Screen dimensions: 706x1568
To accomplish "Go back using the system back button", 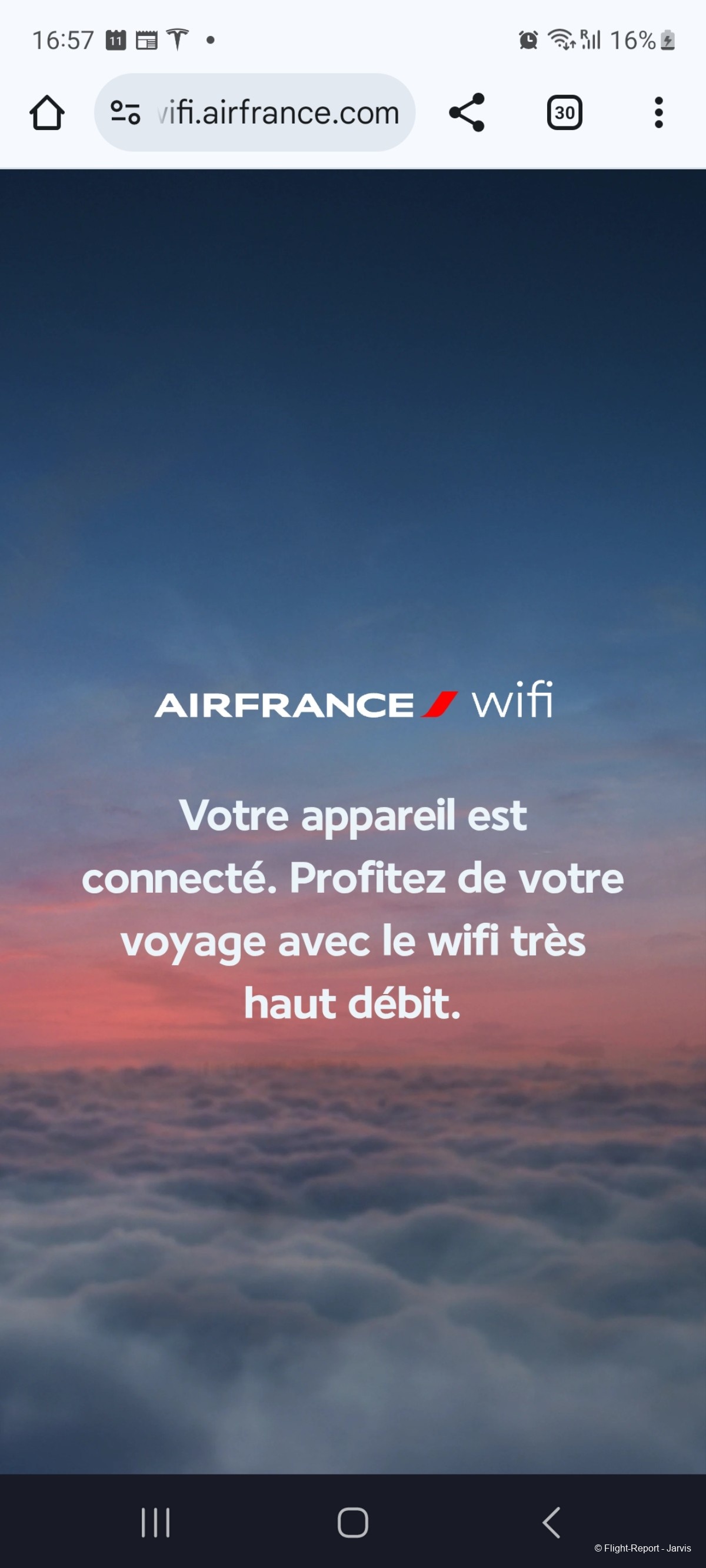I will (551, 1522).
